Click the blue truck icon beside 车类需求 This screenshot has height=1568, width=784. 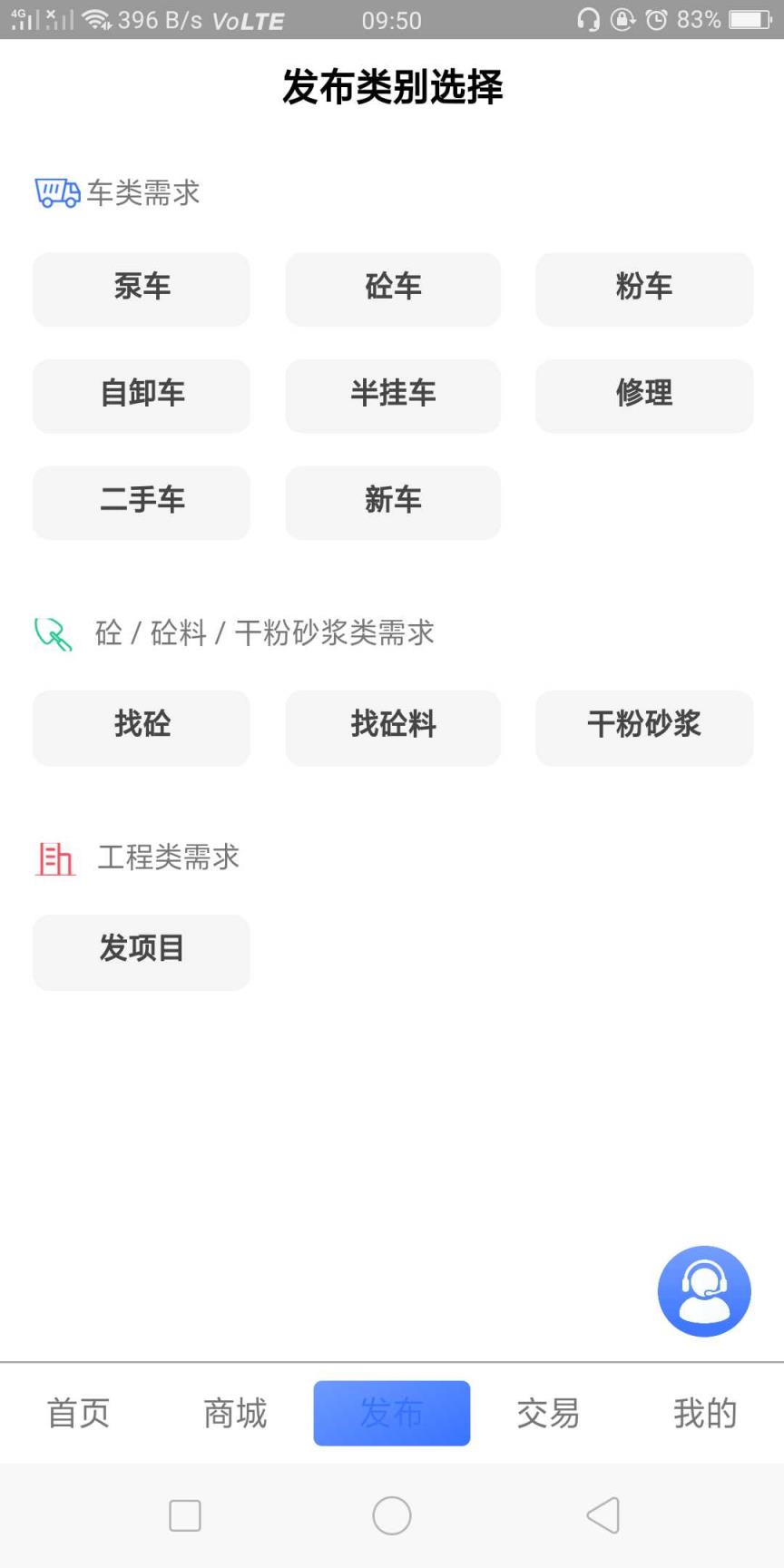coord(54,192)
